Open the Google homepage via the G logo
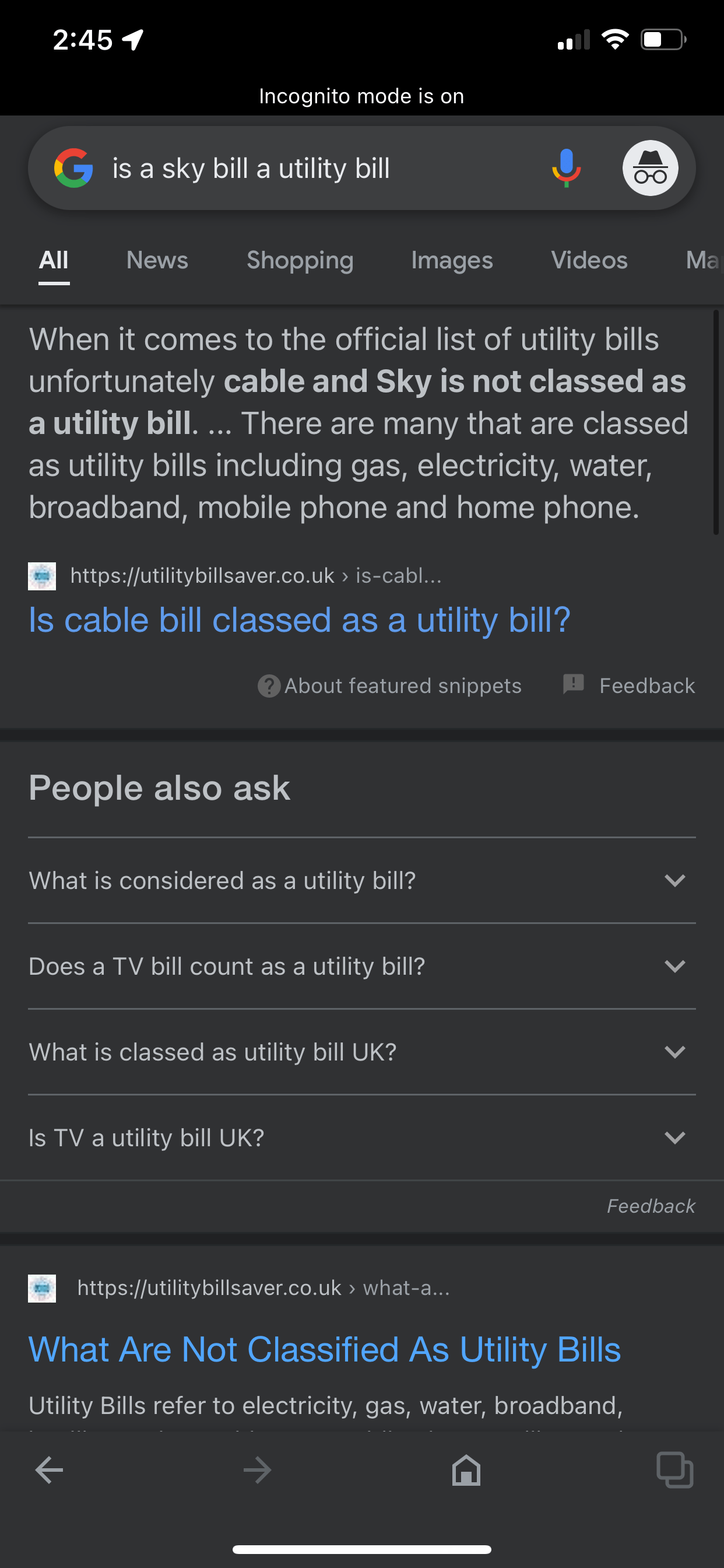The height and width of the screenshot is (1568, 724). tap(74, 169)
